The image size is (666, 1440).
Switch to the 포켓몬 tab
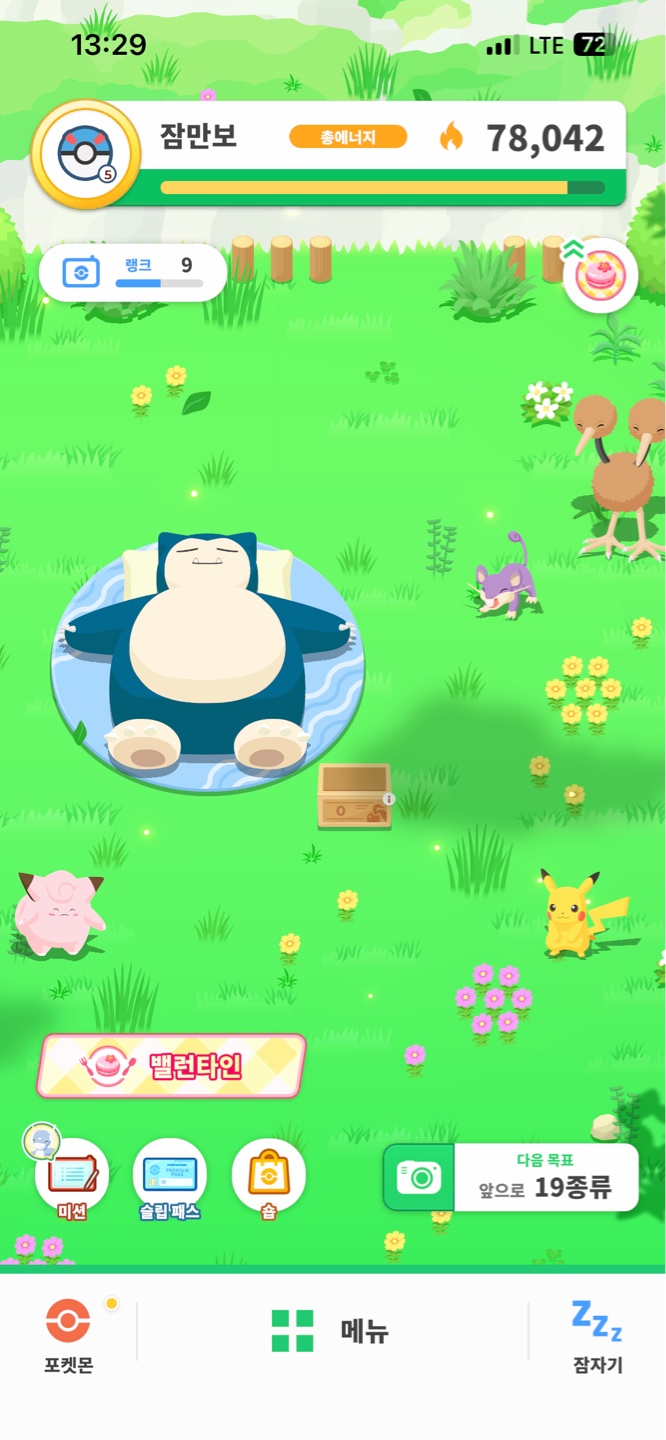(69, 1335)
